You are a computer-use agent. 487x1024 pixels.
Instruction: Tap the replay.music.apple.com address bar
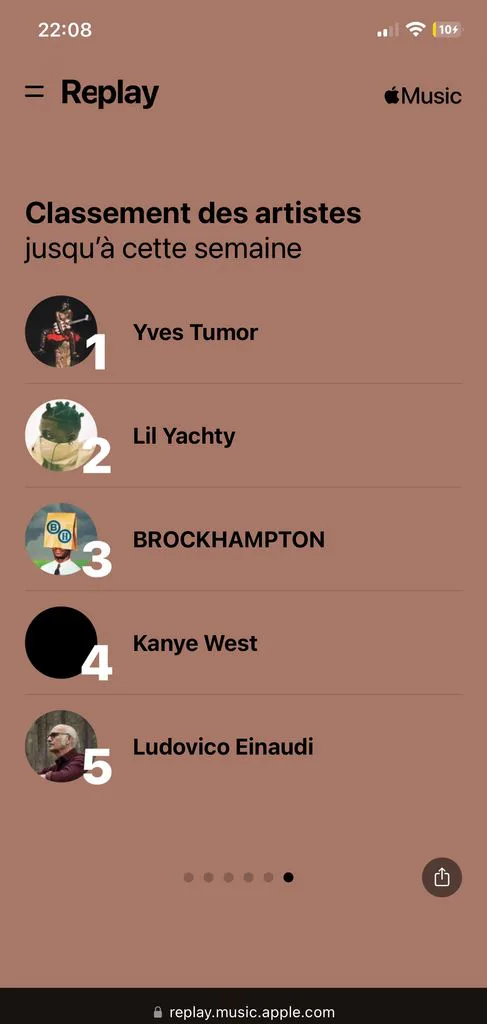(x=244, y=1012)
